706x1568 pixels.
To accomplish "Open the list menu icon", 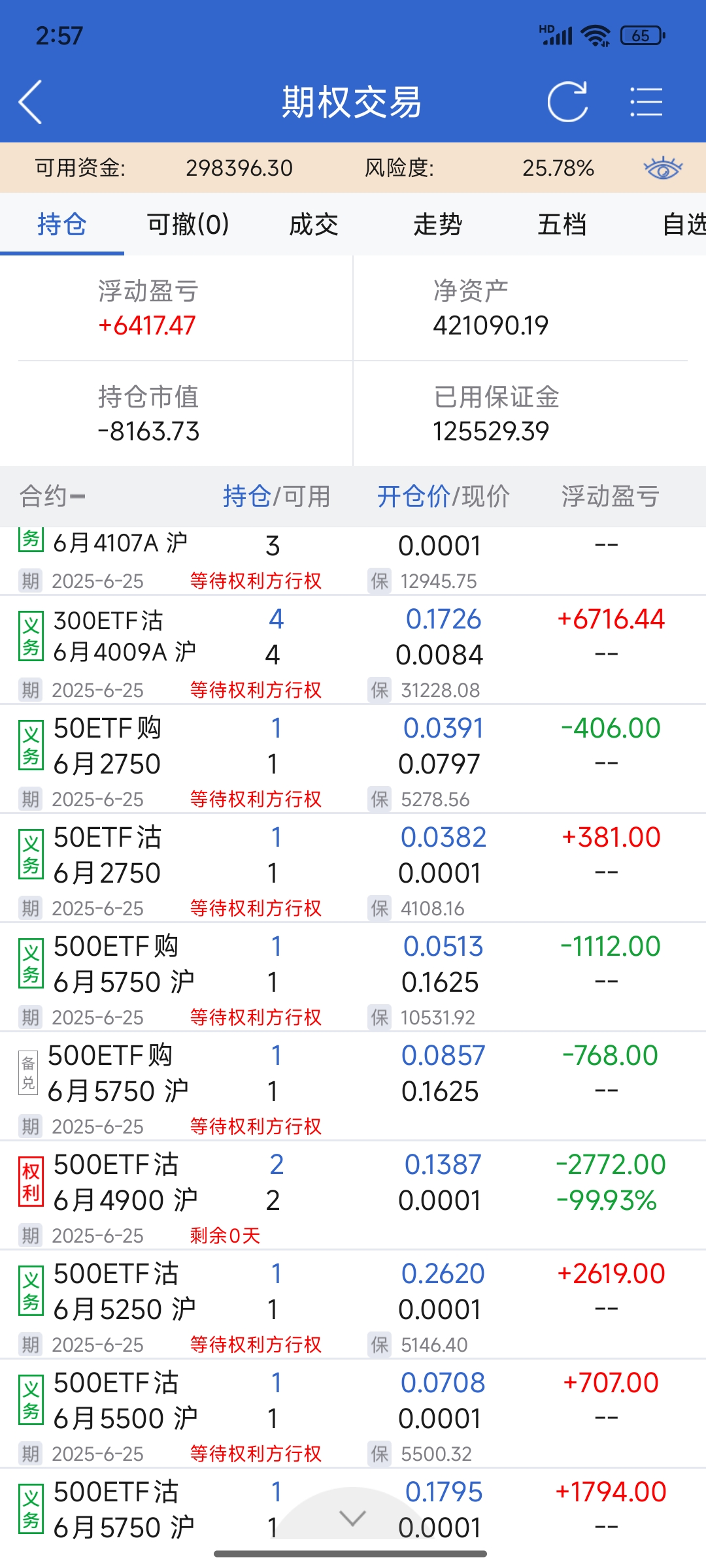I will [x=646, y=102].
